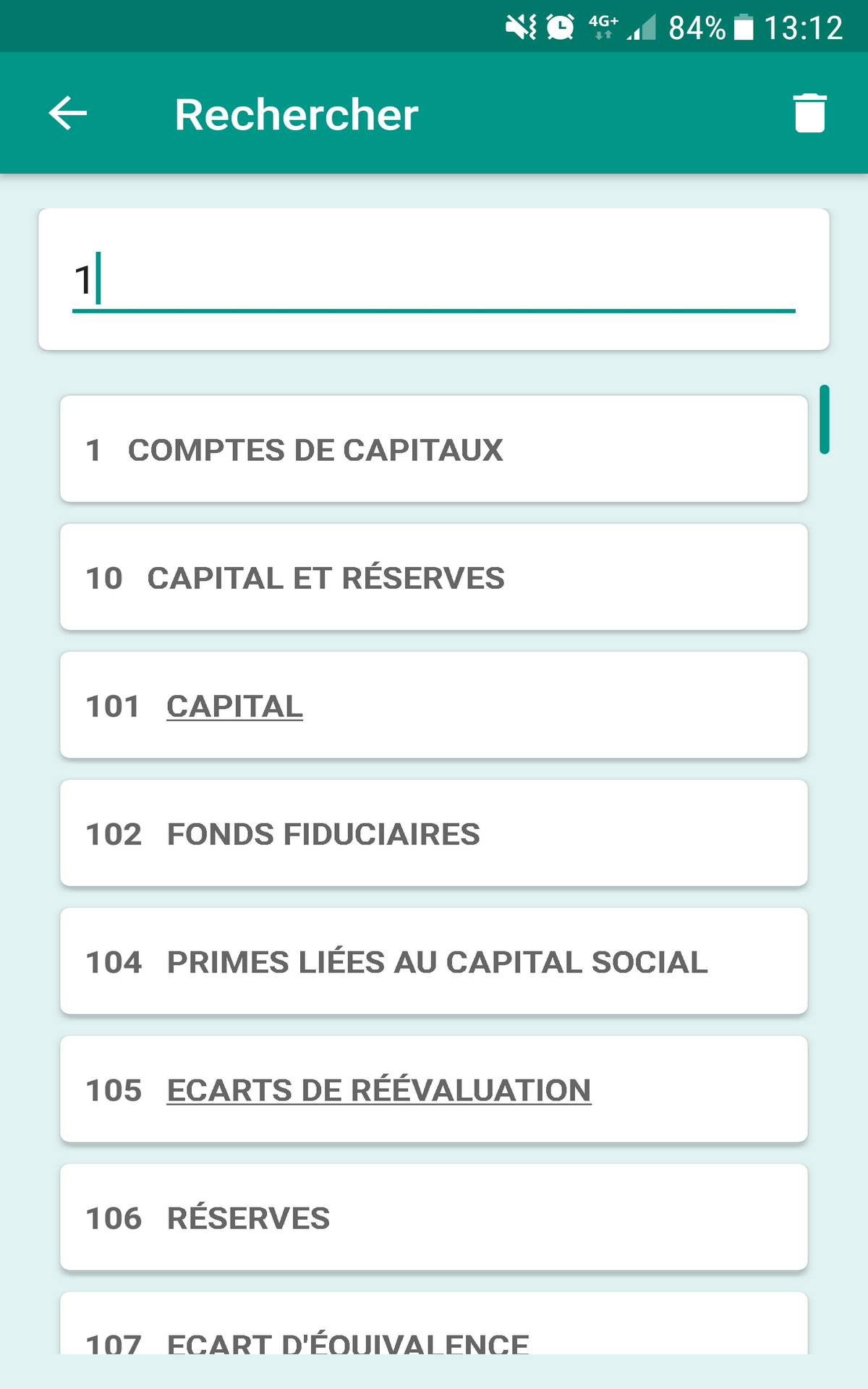Tap the trash icon to clear search
This screenshot has height=1389, width=868.
[809, 113]
